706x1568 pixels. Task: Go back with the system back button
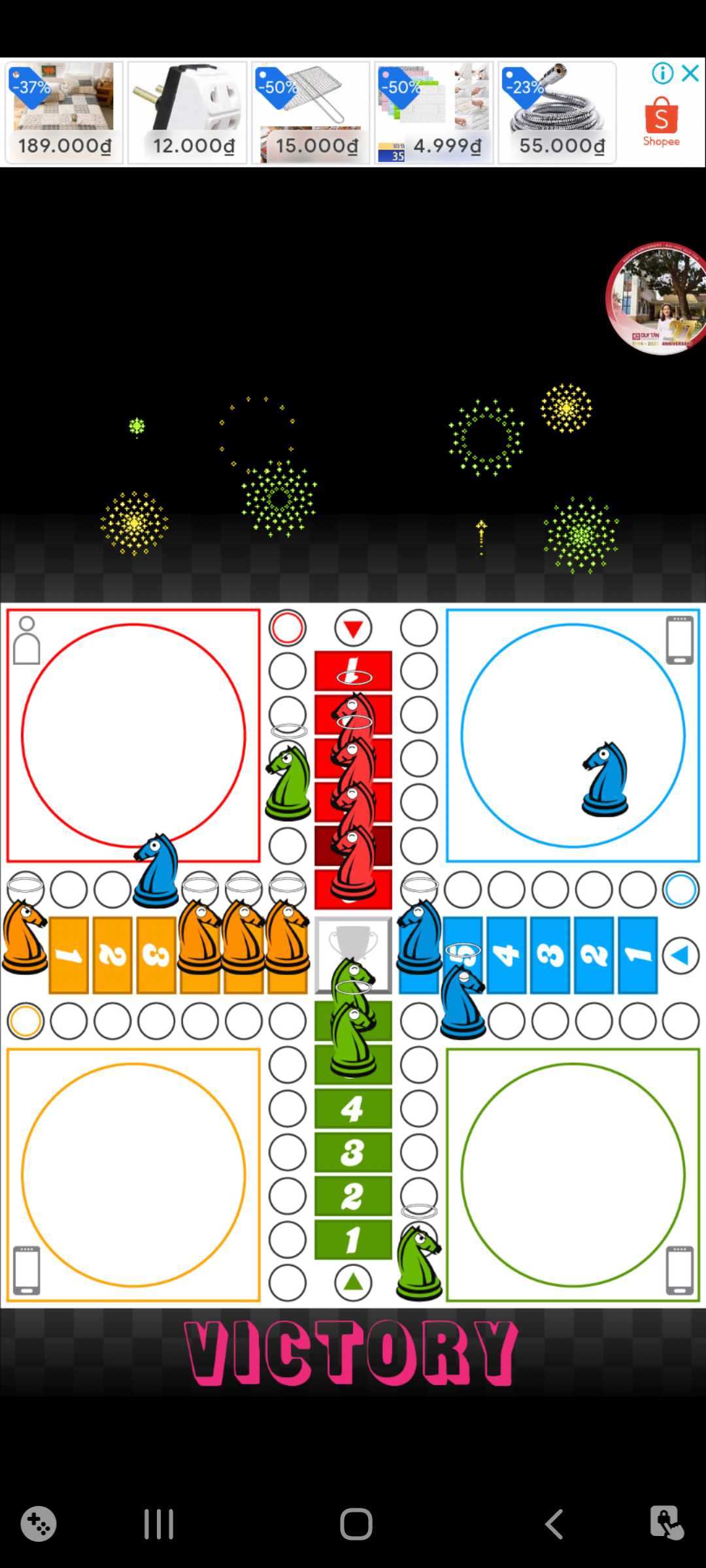[554, 1524]
